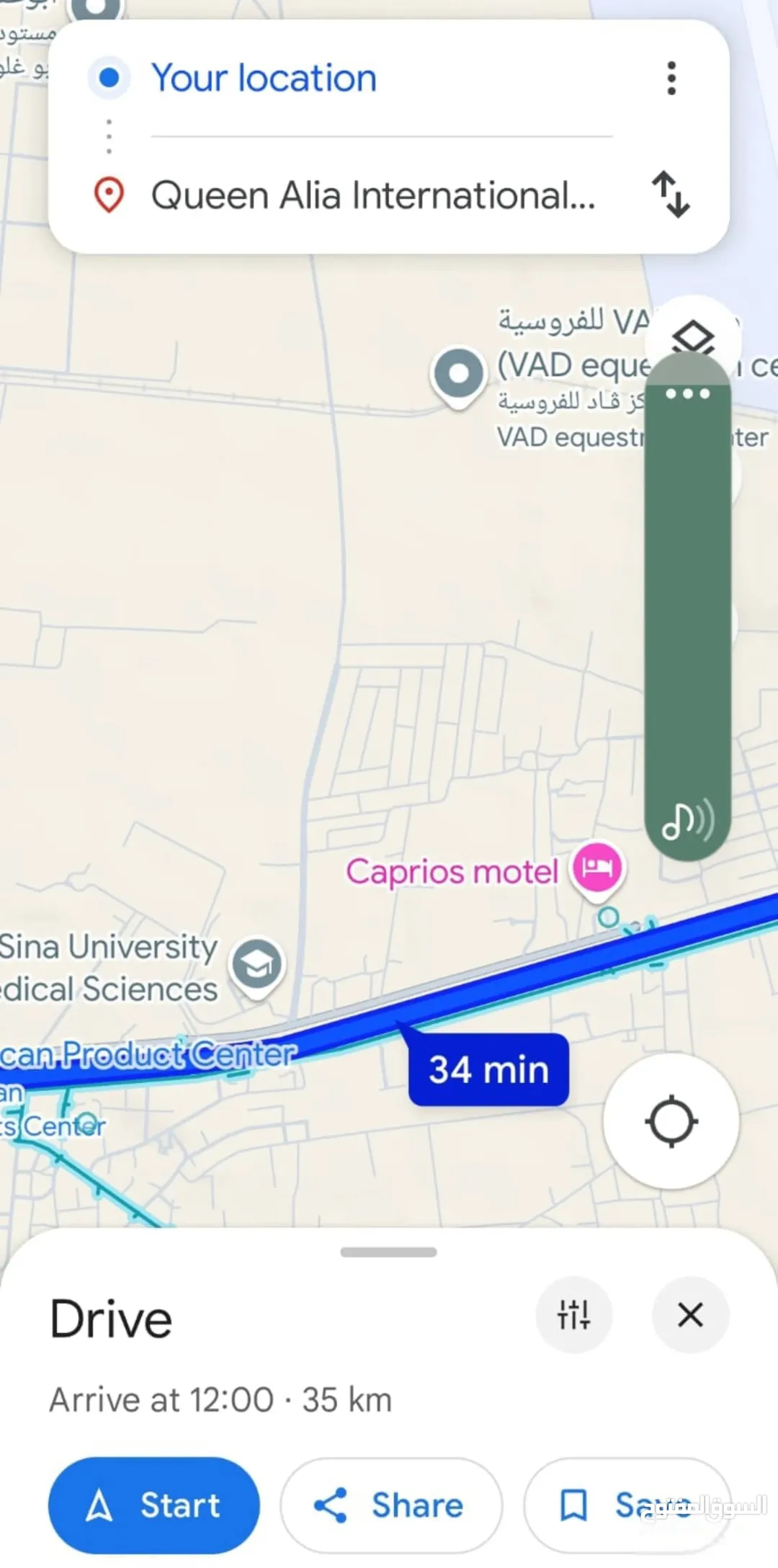
Task: Save this route
Action: click(x=627, y=1505)
